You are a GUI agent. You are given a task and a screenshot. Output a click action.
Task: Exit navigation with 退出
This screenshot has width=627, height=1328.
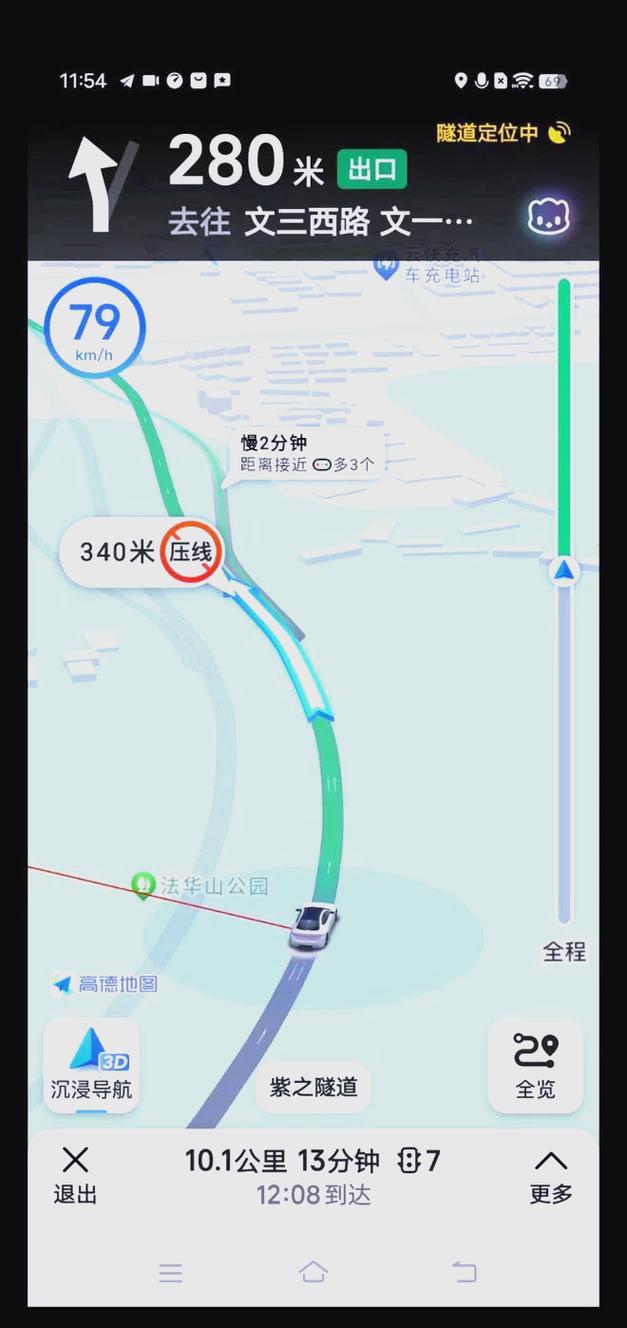pos(75,1175)
